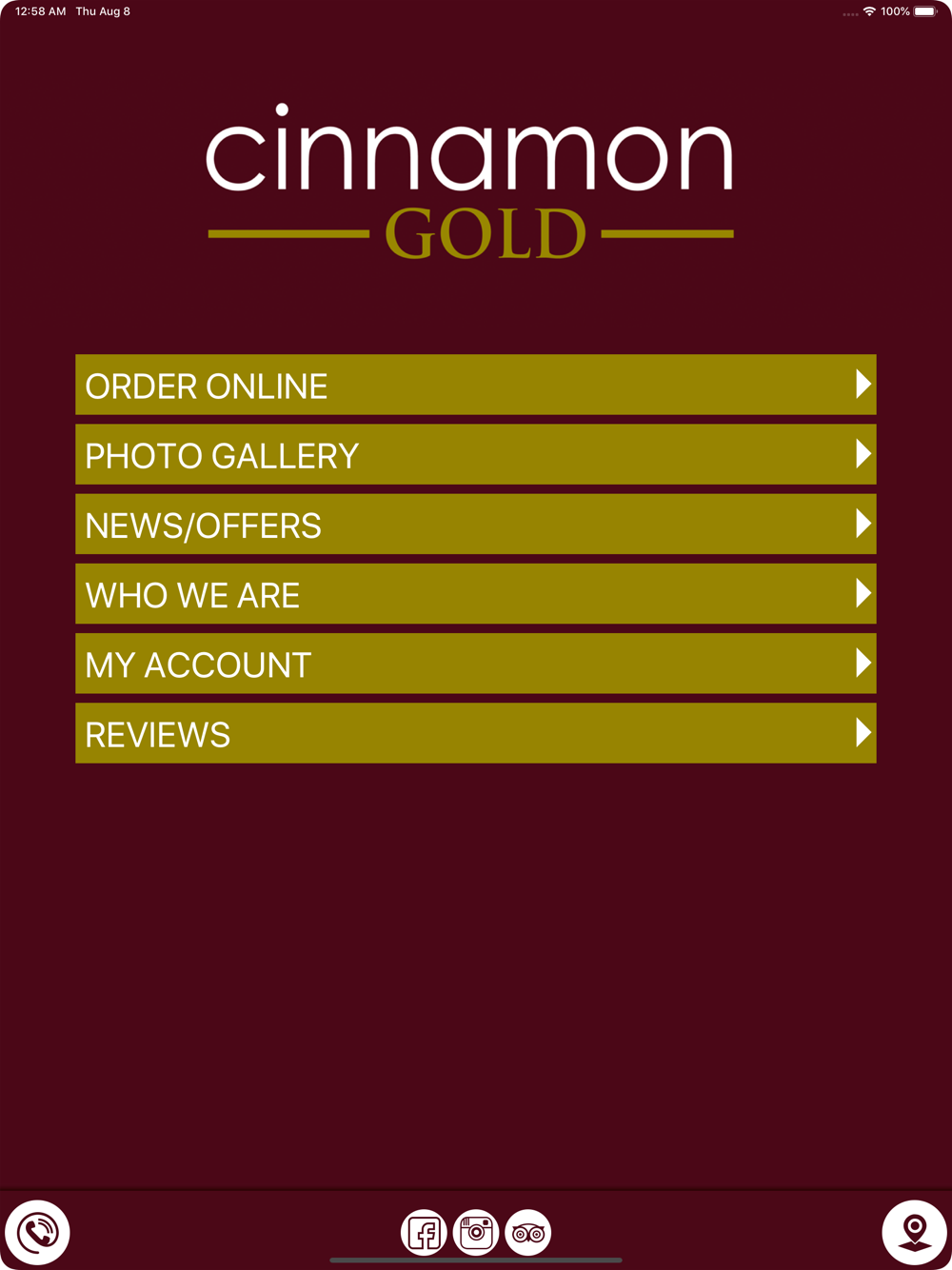Open News/Offers section
The width and height of the screenshot is (952, 1270).
(475, 525)
